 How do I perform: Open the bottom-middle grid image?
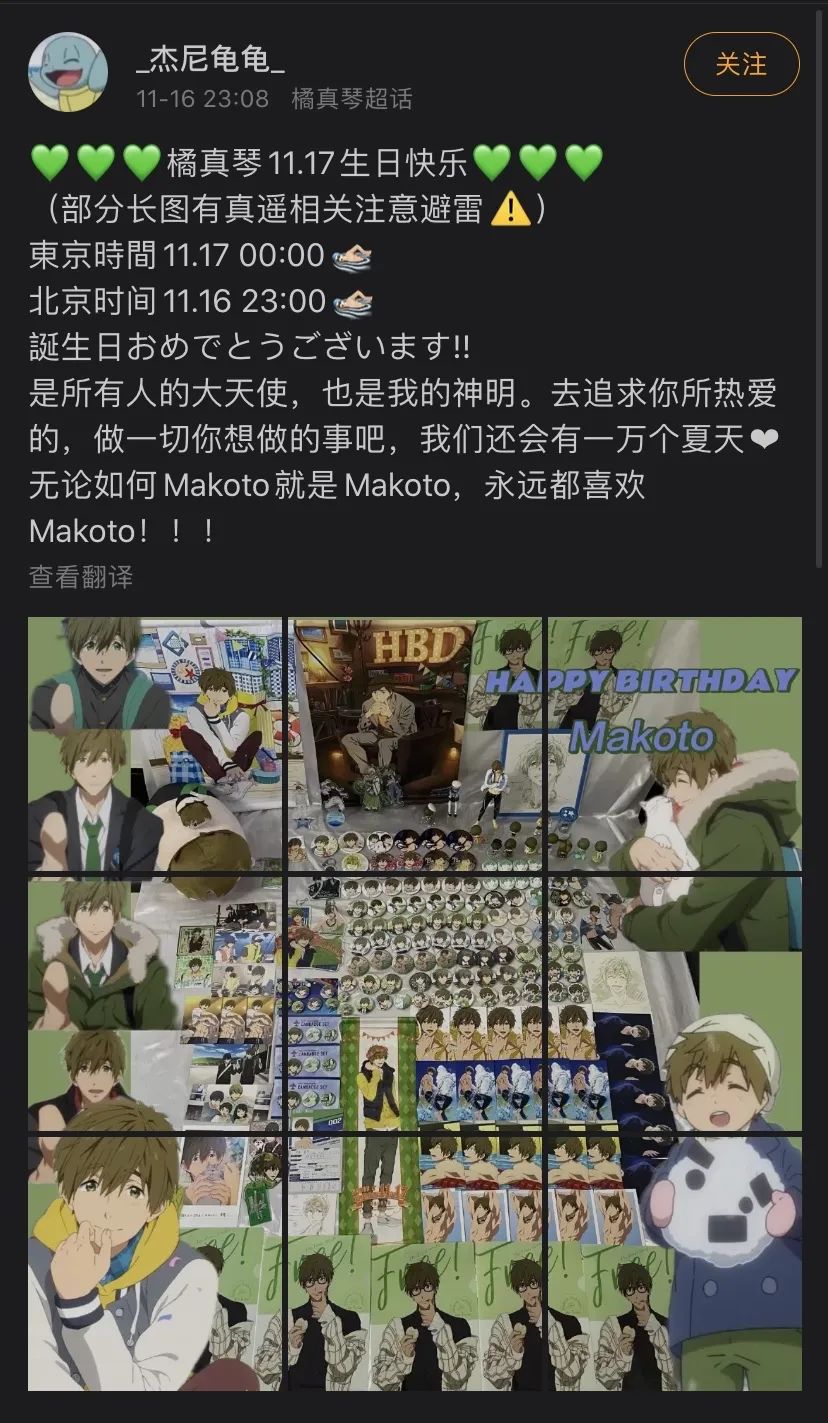[415, 1263]
